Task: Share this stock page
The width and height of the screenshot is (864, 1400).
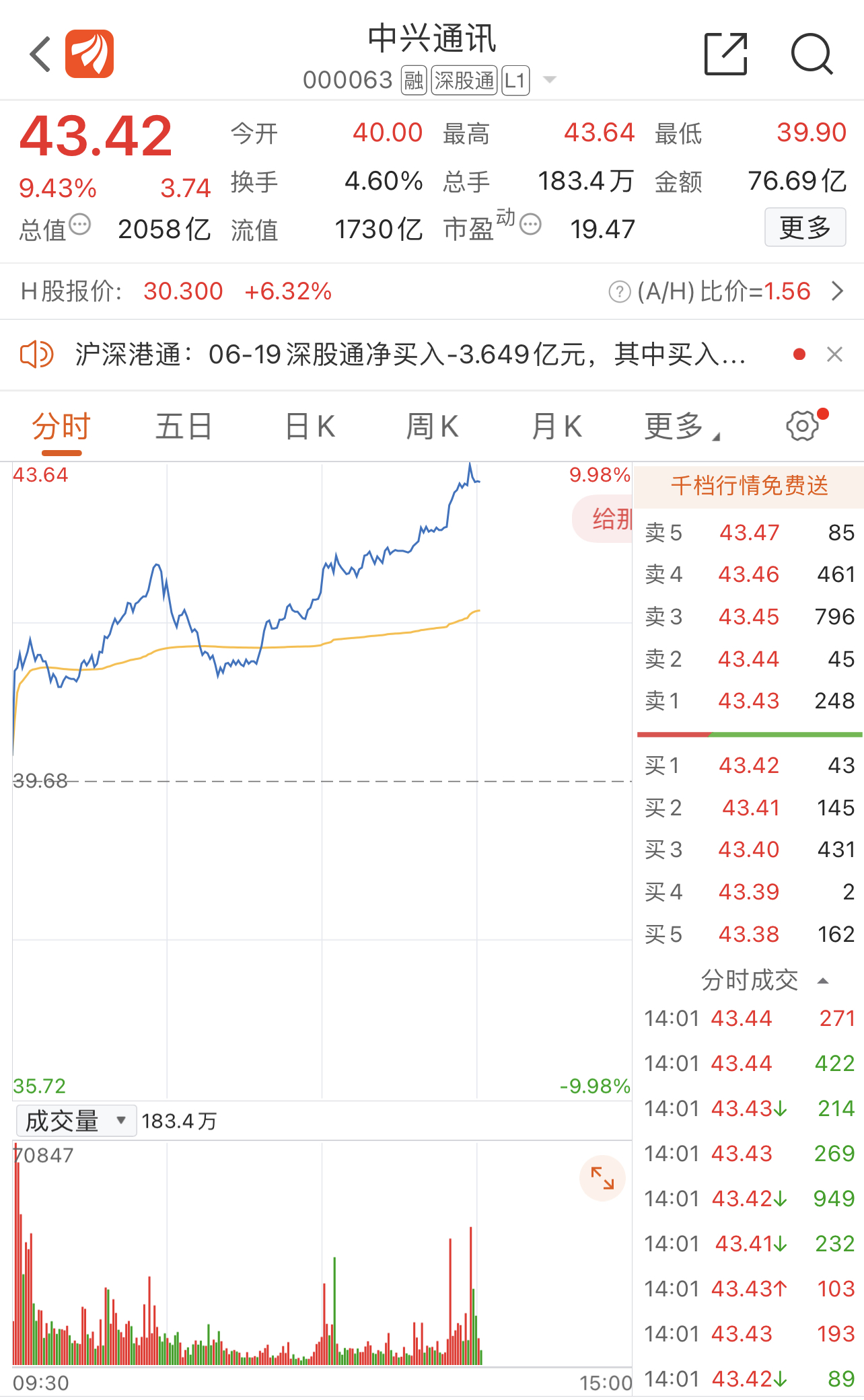Action: point(725,54)
